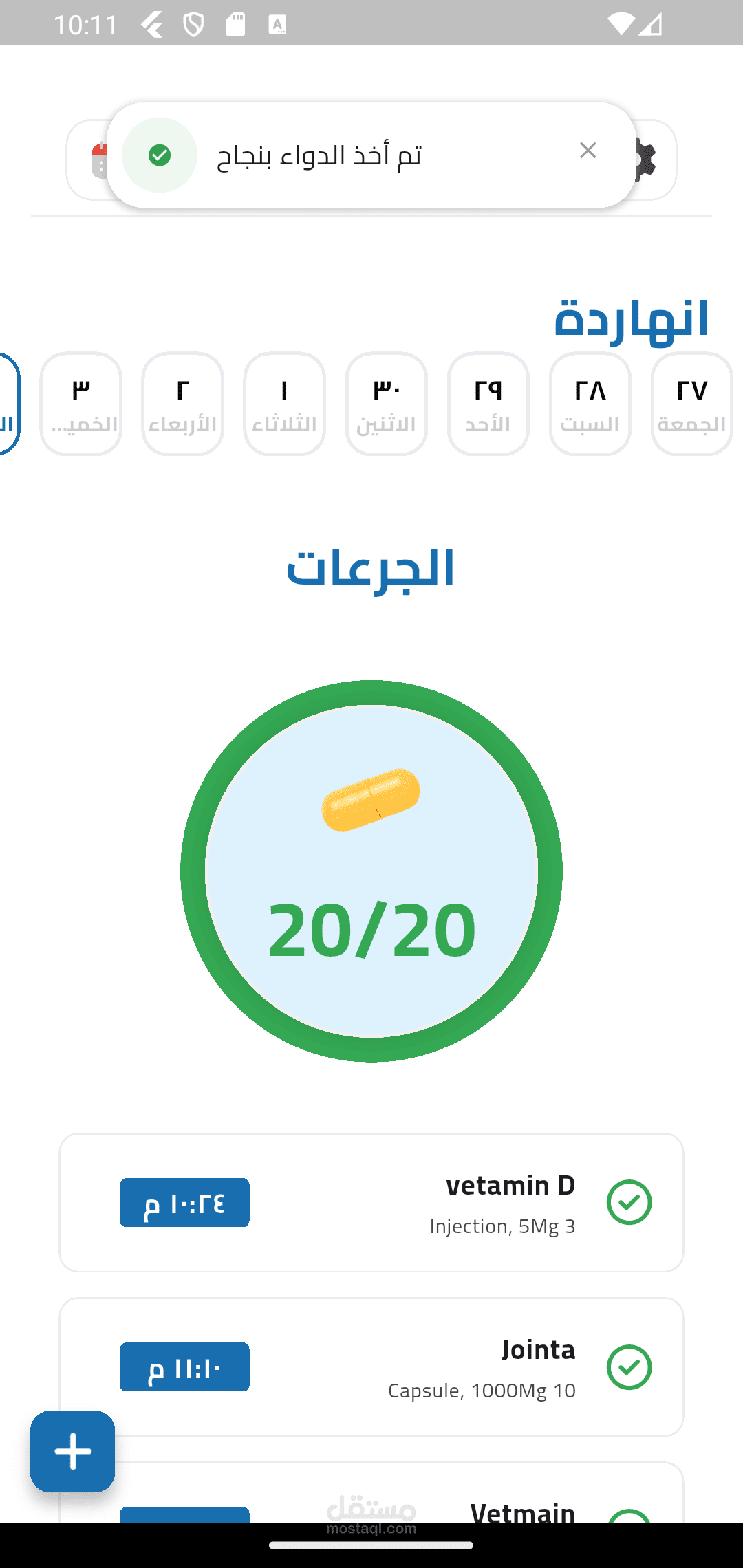Add a new medication with plus button
Screen dimensions: 743x1568
click(x=72, y=1451)
